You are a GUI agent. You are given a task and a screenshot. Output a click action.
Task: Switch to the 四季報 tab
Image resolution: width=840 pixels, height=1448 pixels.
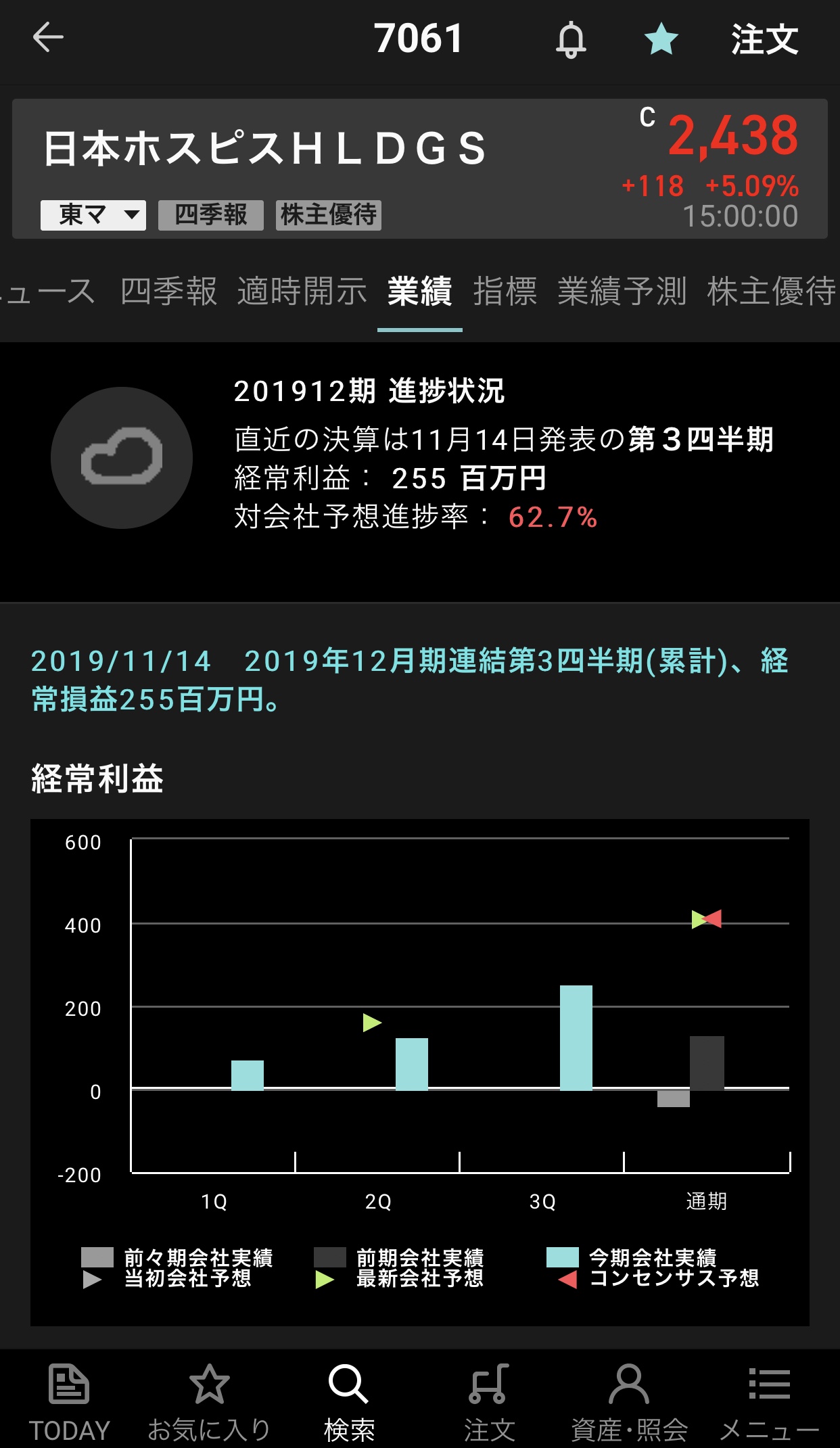(x=168, y=291)
